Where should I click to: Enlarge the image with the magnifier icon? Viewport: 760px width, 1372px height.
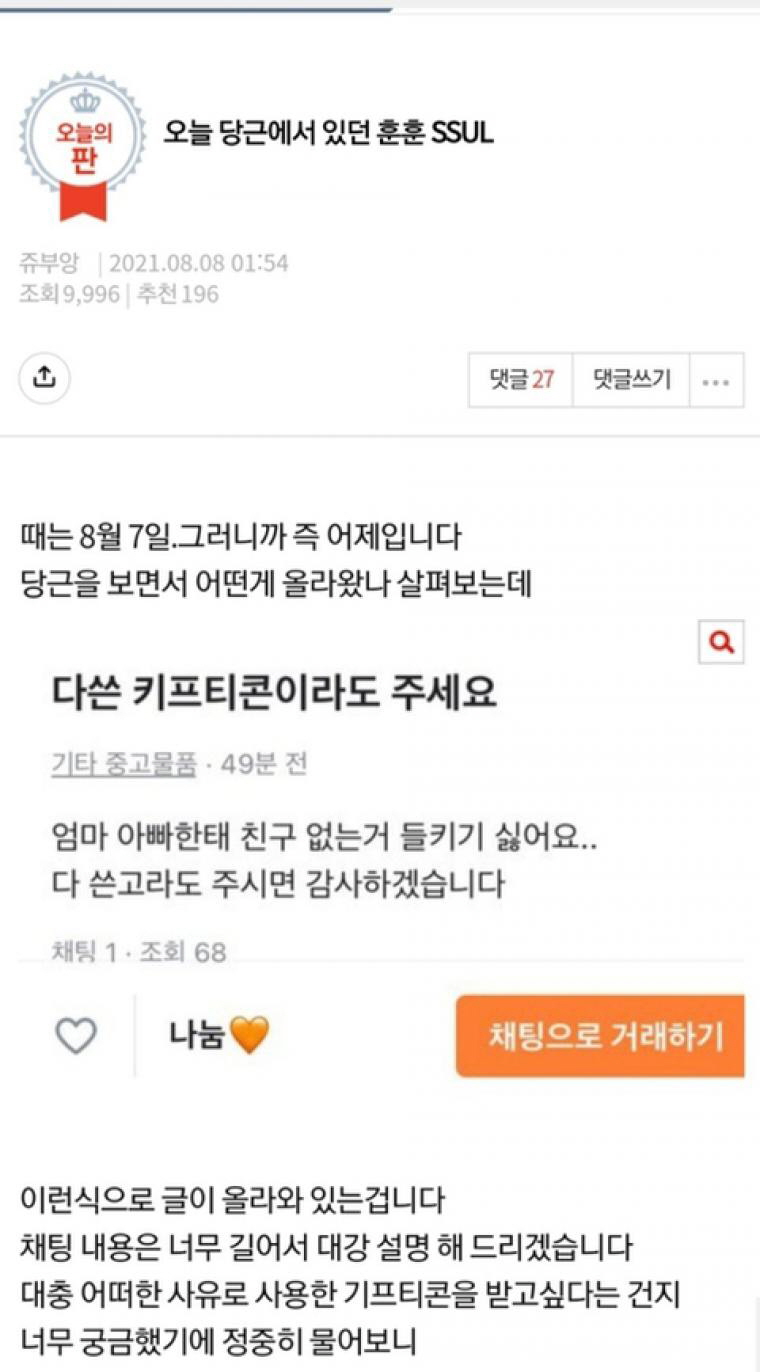tap(721, 642)
